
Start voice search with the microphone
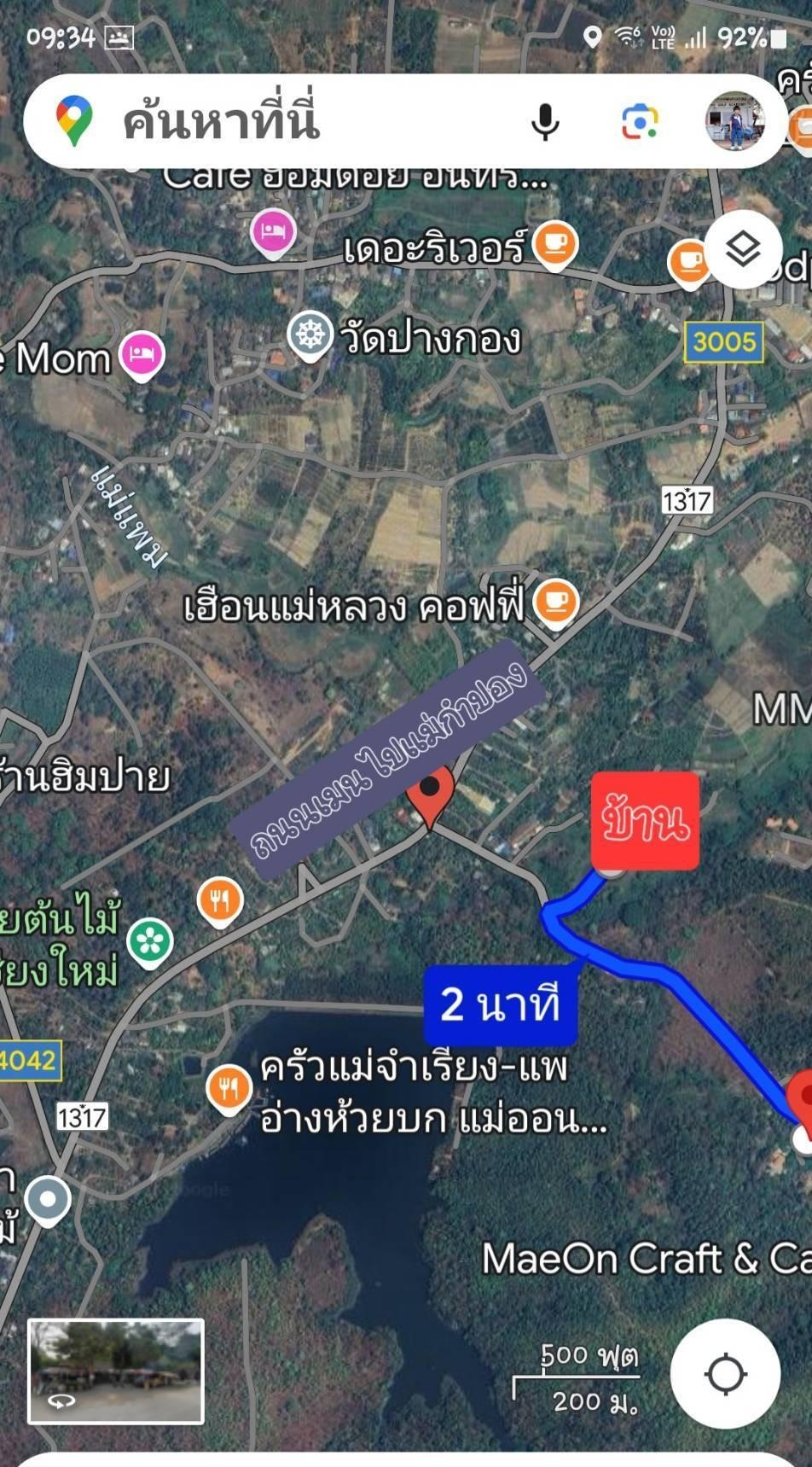coord(545,122)
